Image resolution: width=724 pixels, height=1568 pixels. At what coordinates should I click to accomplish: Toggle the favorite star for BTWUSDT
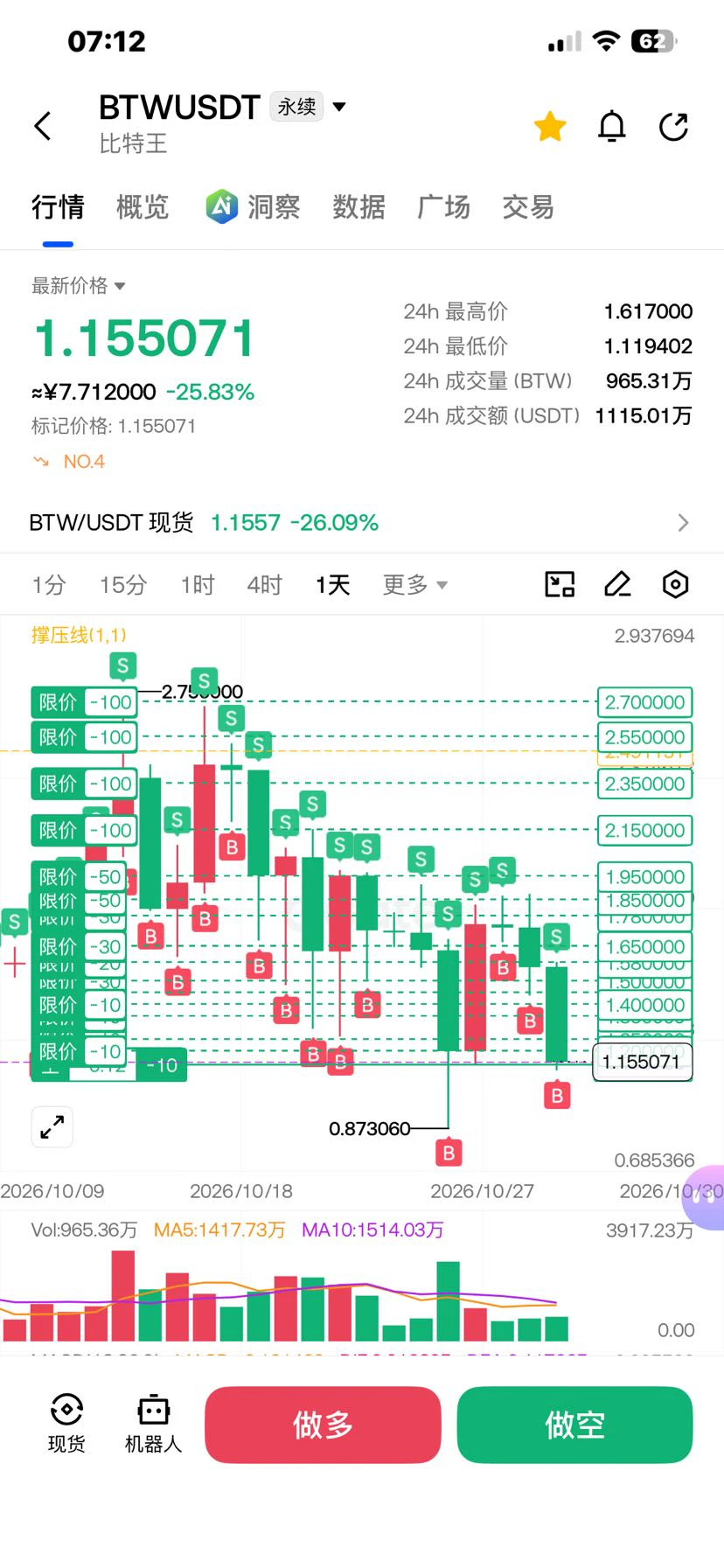click(x=550, y=127)
